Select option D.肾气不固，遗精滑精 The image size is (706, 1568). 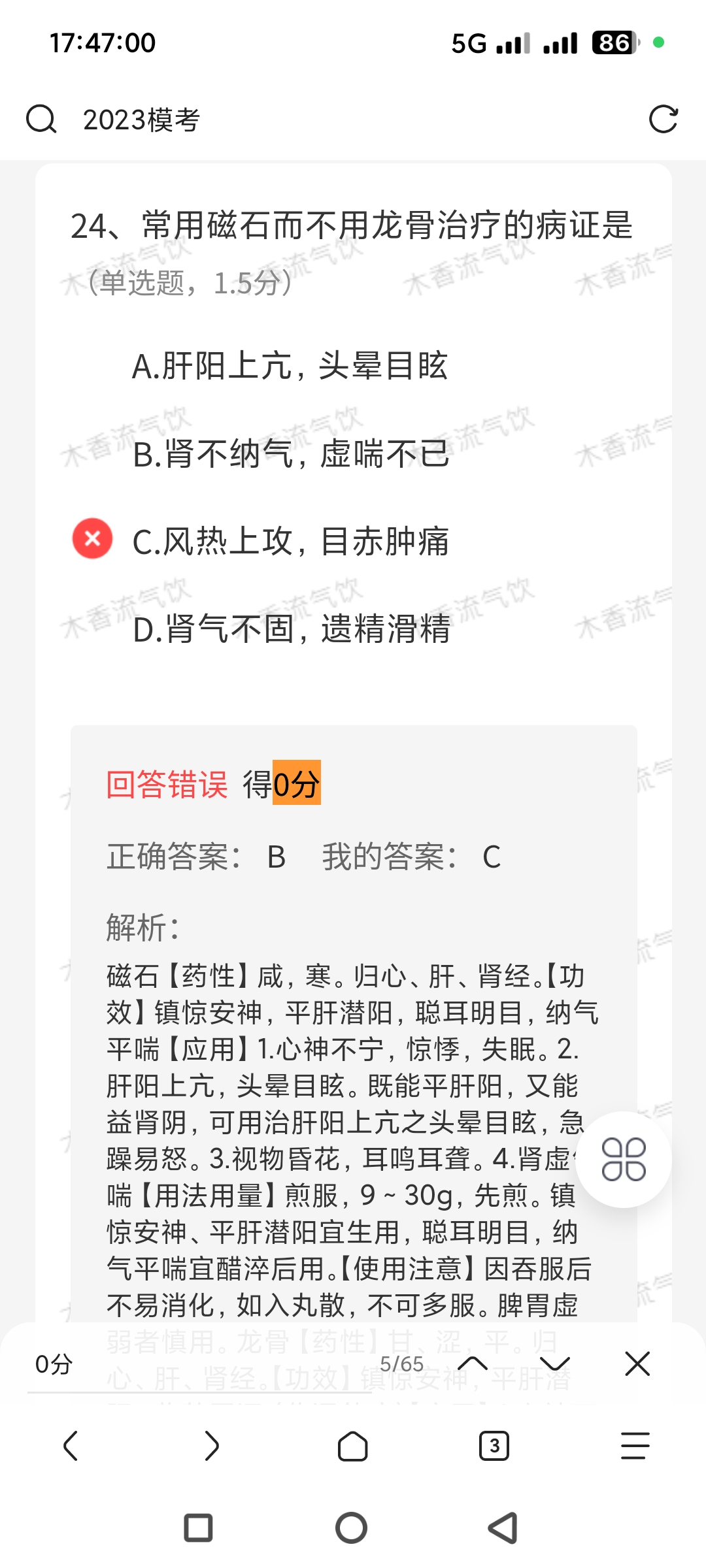tap(291, 629)
